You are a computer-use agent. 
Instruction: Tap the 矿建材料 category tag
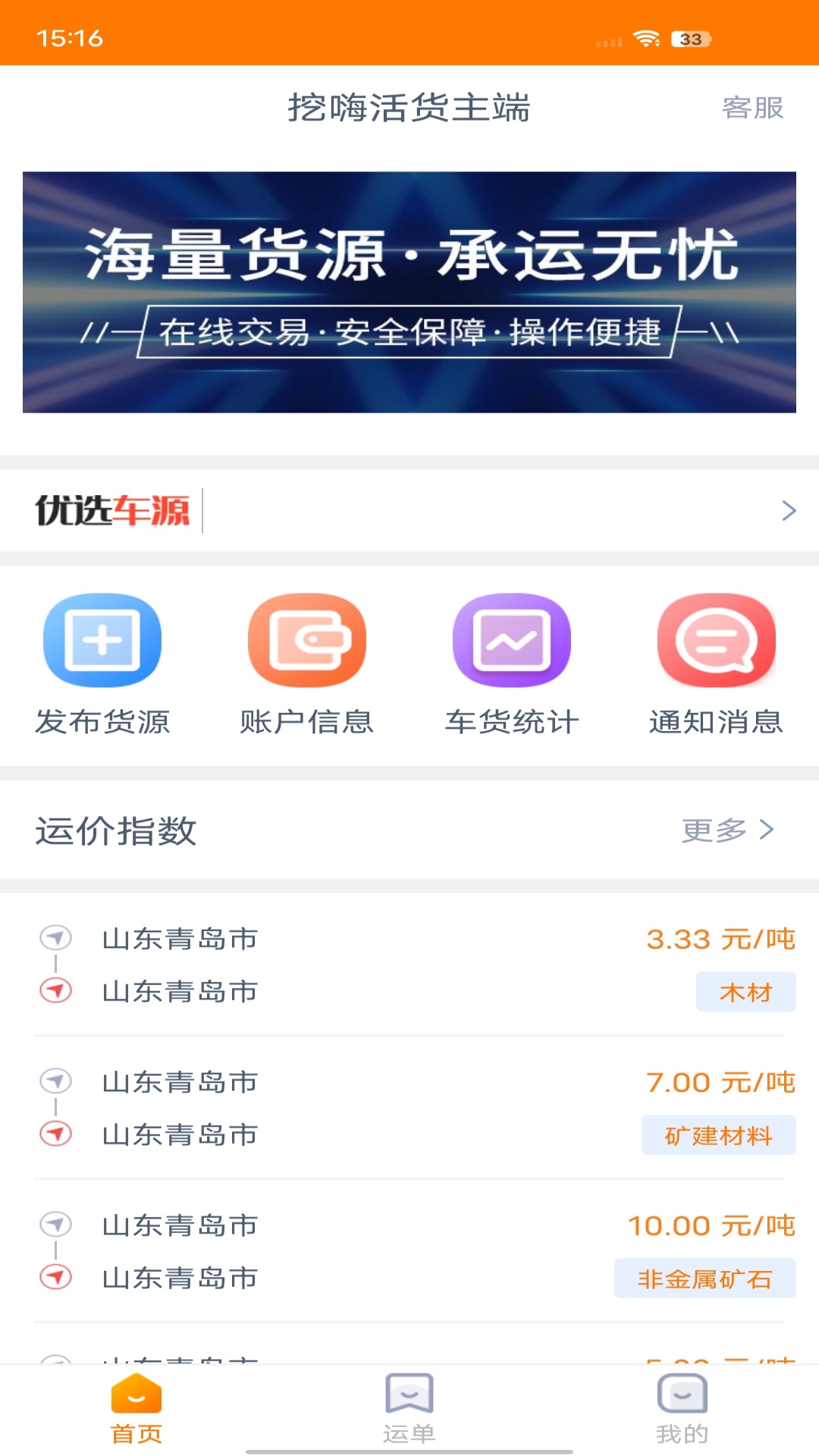pos(718,1134)
